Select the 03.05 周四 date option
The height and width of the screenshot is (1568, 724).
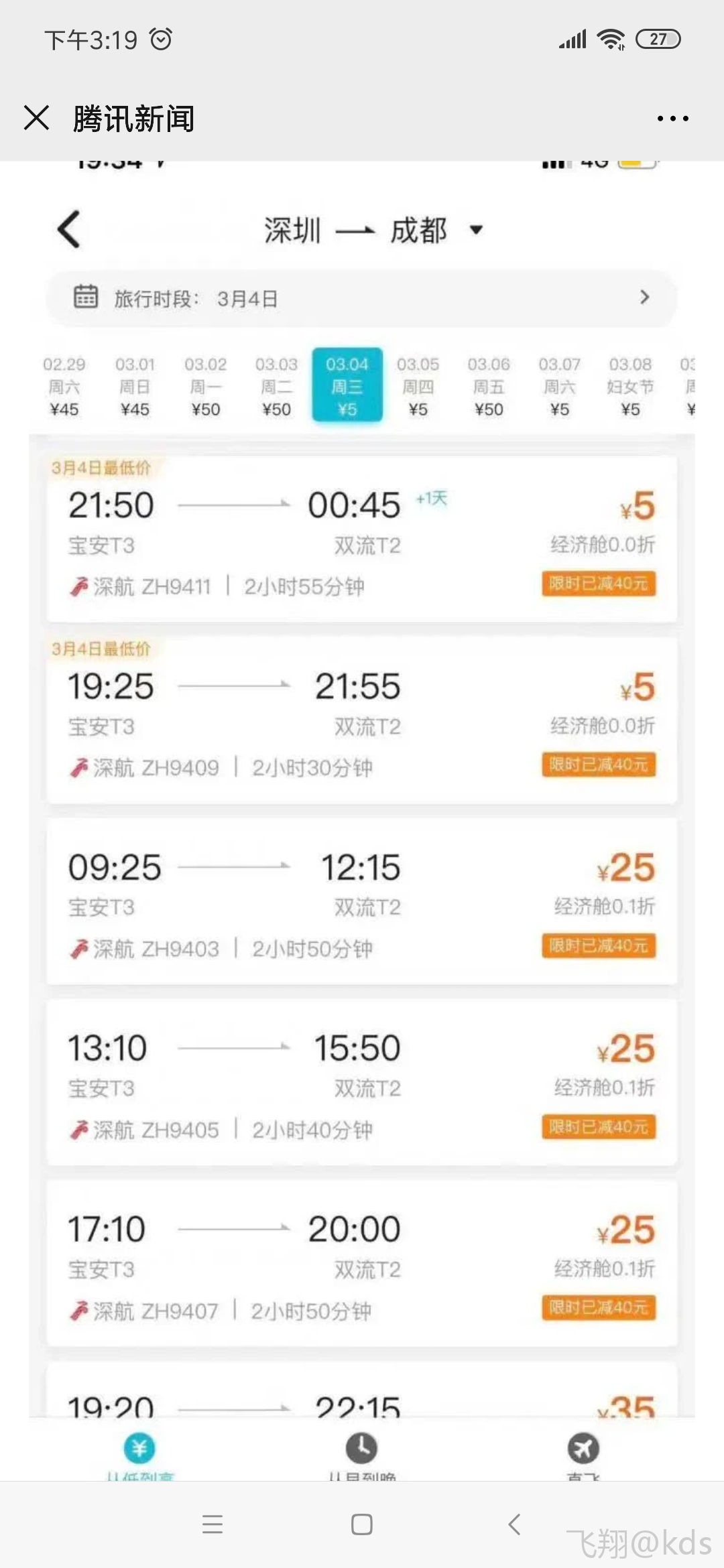point(419,386)
